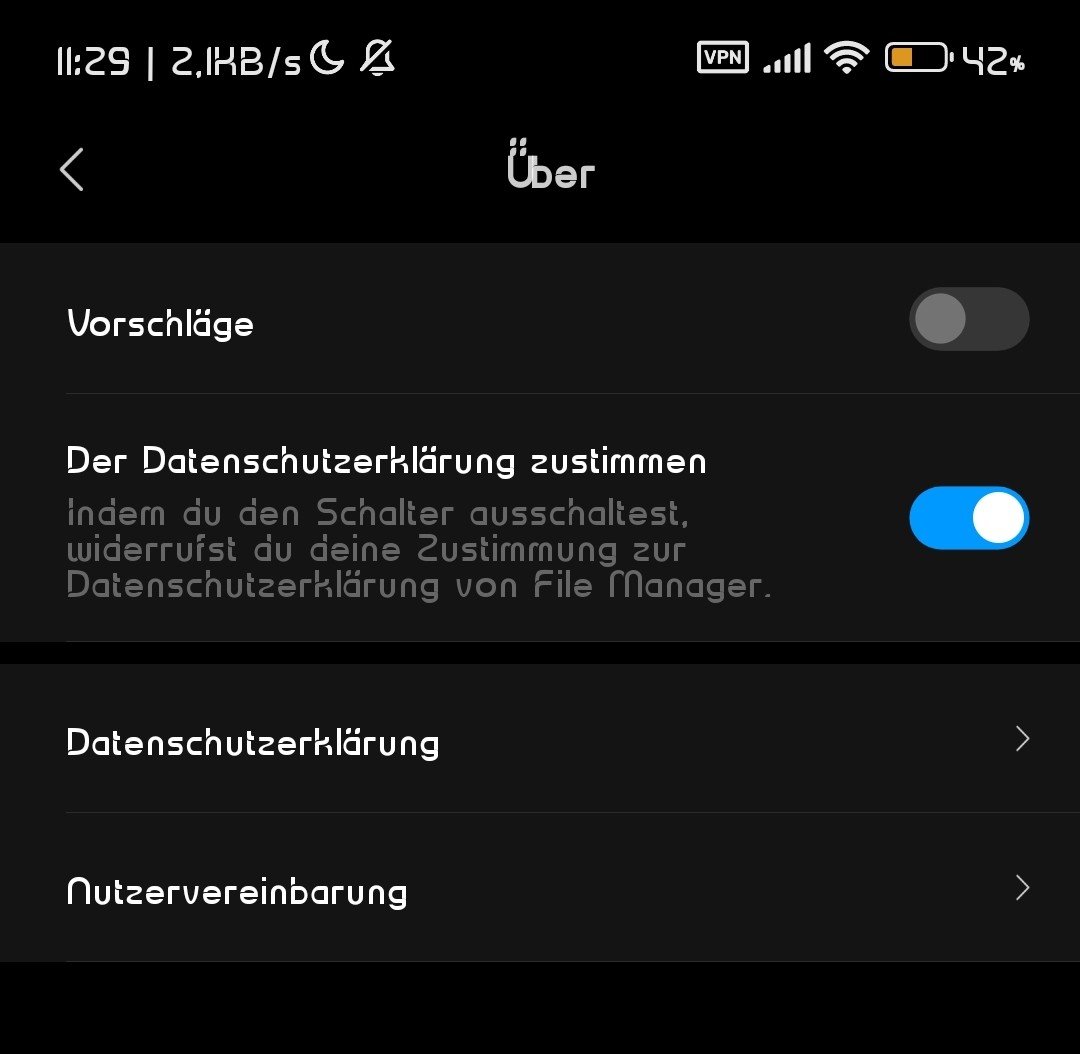The width and height of the screenshot is (1080, 1054).
Task: Open the Datenschutzerklärung row
Action: 540,741
